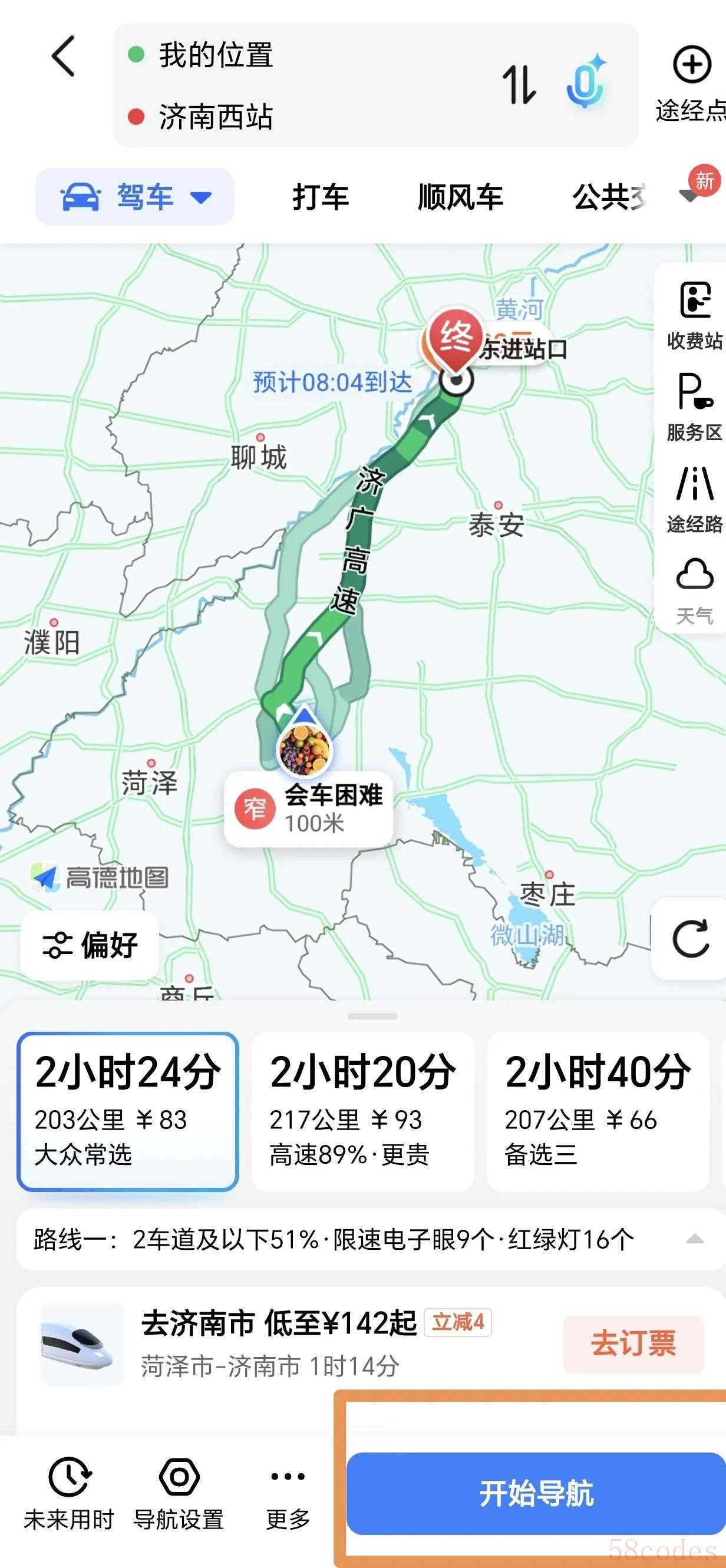Select the 2小时20分 route option

pyautogui.click(x=362, y=1111)
